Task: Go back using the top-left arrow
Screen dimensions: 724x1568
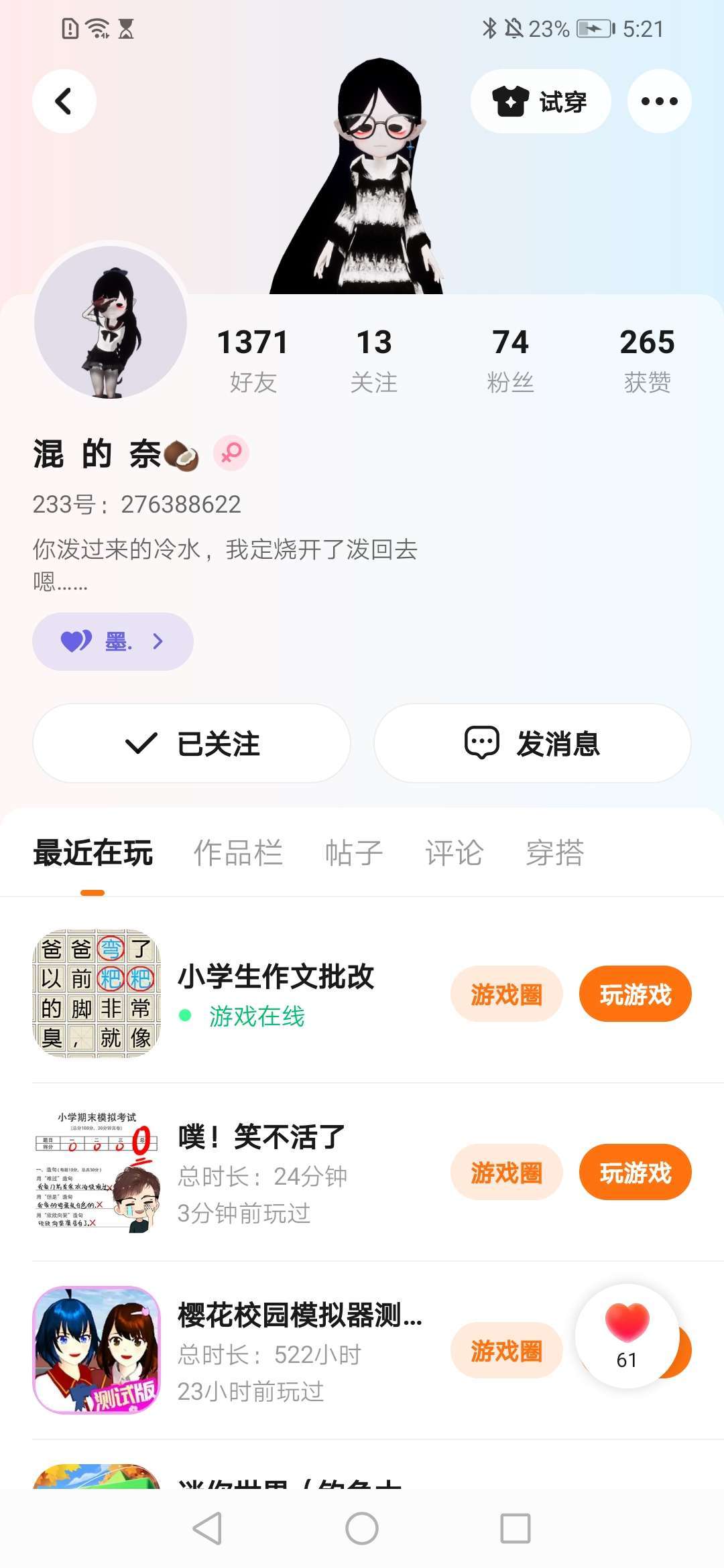Action: click(64, 101)
